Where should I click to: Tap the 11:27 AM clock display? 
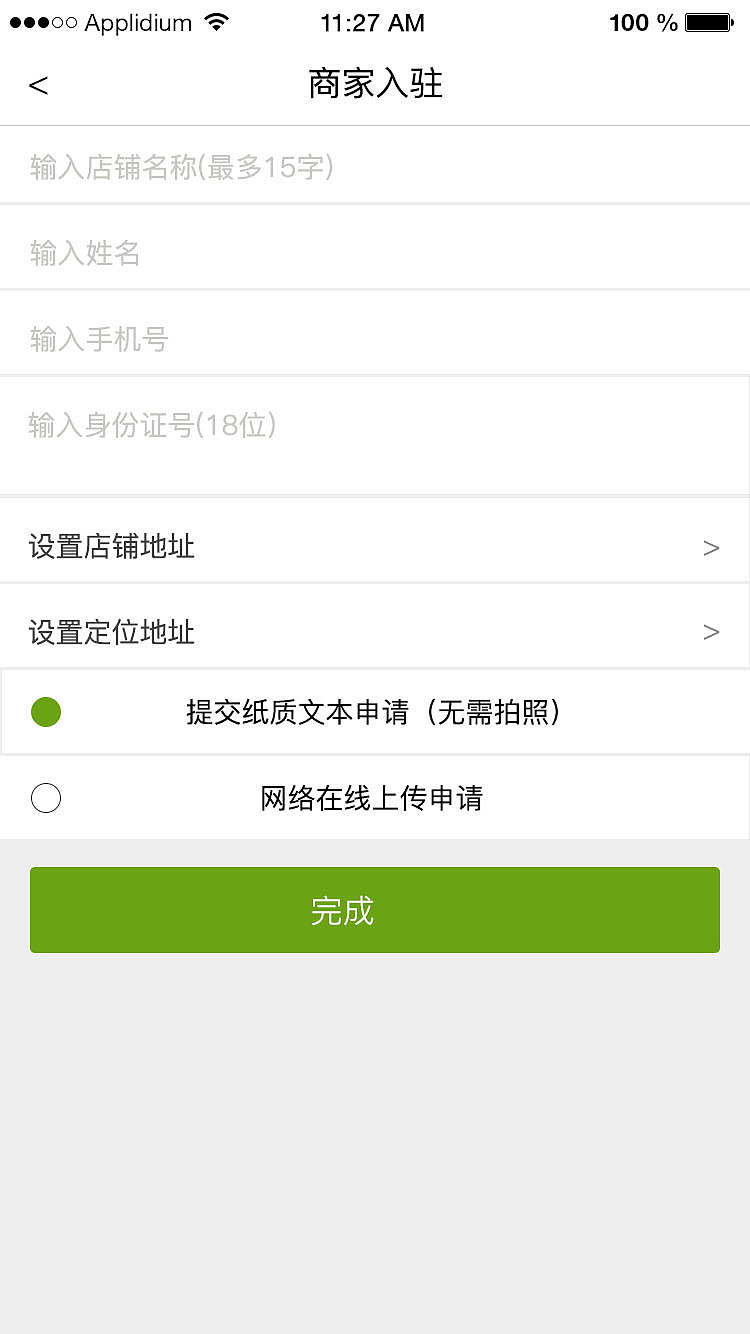[372, 21]
